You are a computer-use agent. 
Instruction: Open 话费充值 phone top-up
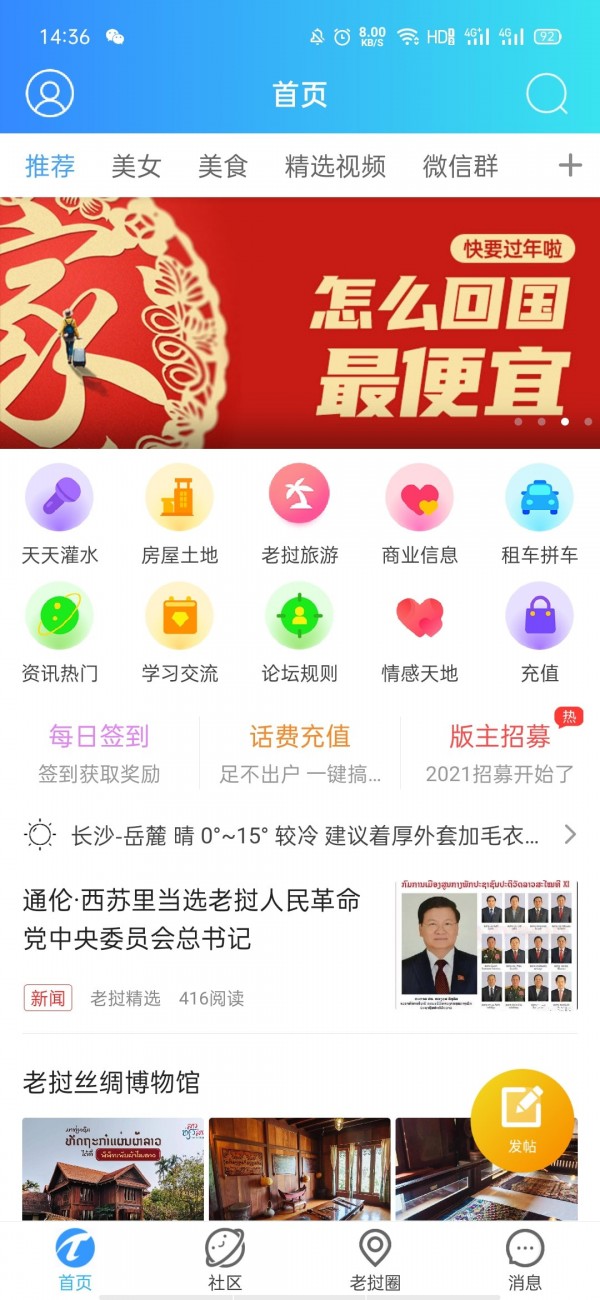click(x=300, y=752)
